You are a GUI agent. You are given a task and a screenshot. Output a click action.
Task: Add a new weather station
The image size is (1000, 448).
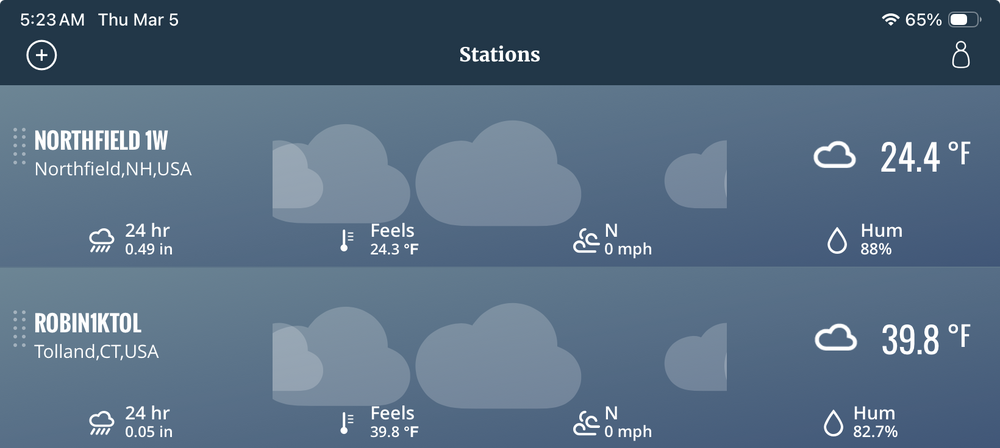click(x=41, y=55)
